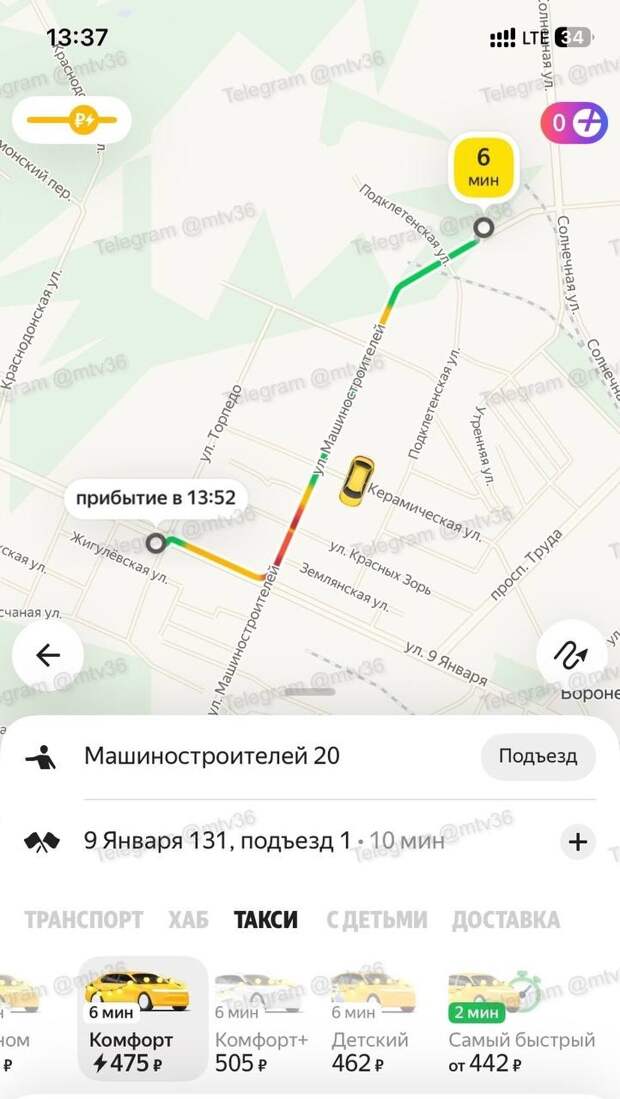Screen dimensions: 620x1099
Task: Choose the Комфорт+ tariff for 505 ₽
Action: (262, 1020)
